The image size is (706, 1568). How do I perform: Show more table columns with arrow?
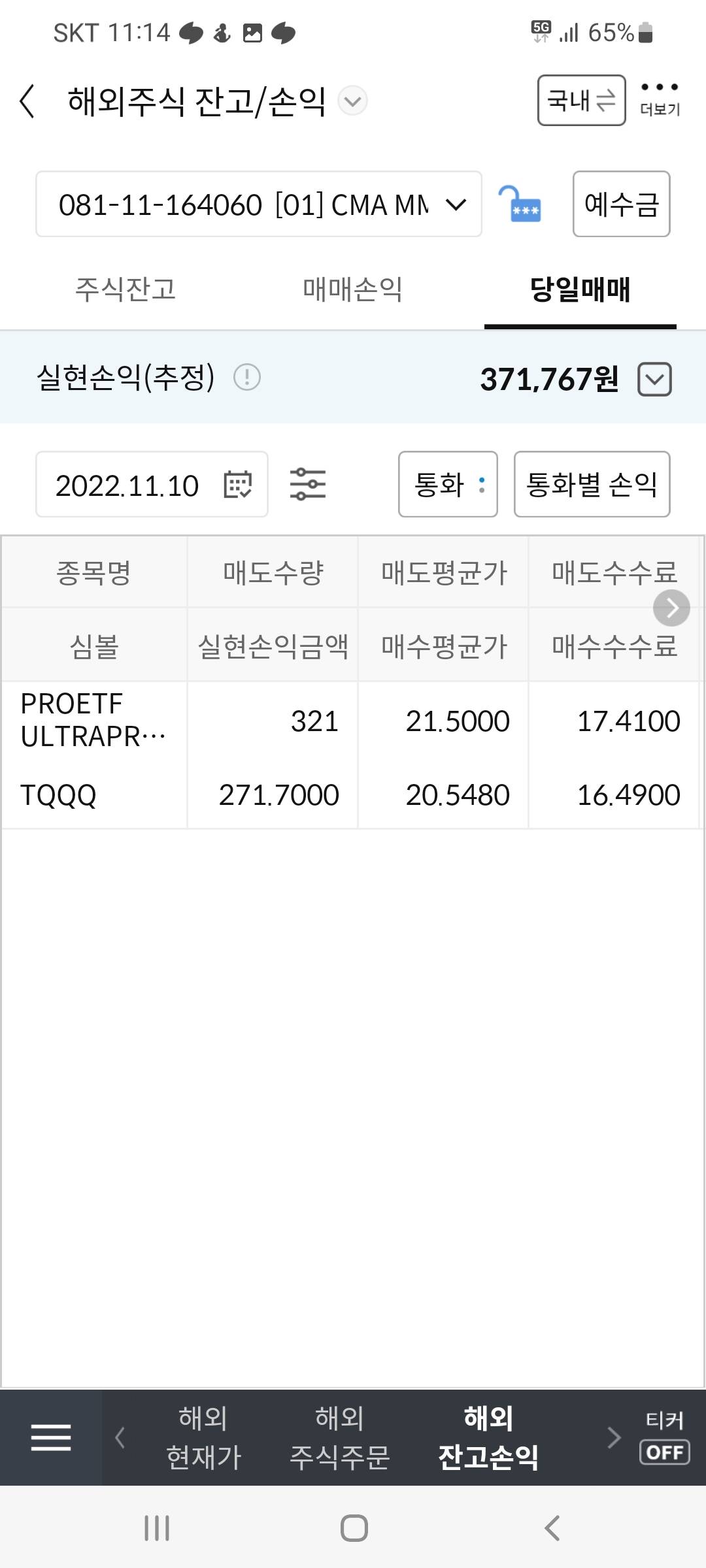(x=671, y=608)
